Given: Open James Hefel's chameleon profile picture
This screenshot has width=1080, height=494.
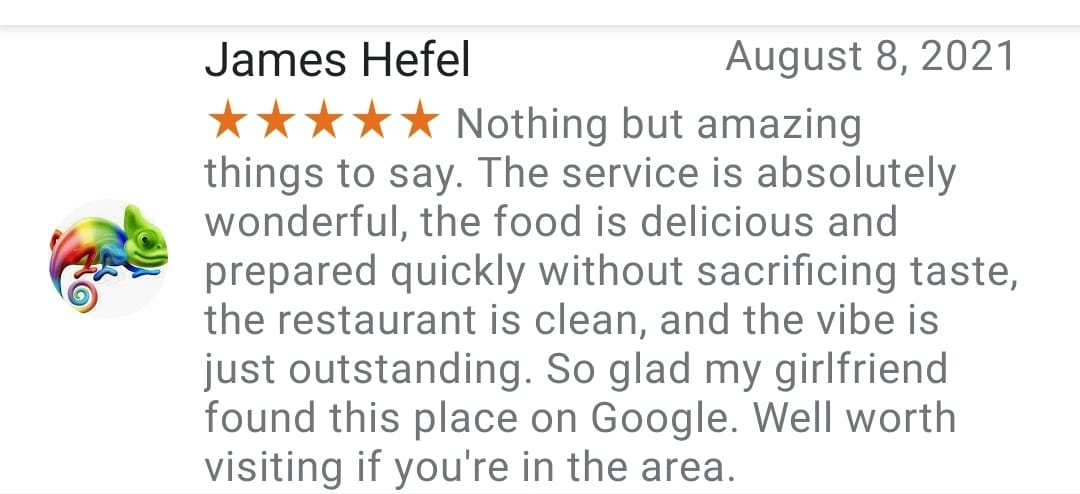Looking at the screenshot, I should tap(107, 258).
